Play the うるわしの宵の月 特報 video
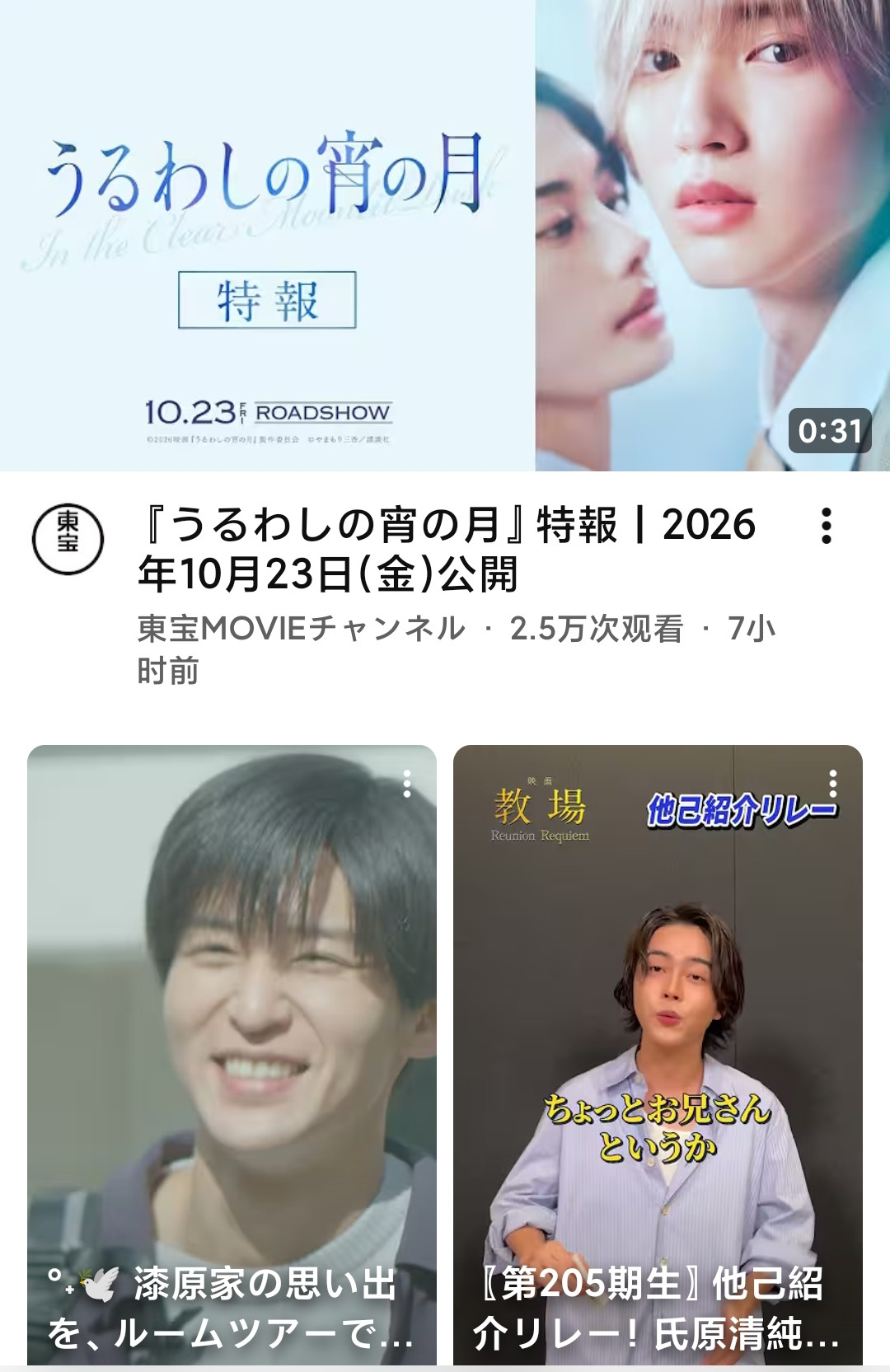The image size is (890, 1372). tap(445, 236)
